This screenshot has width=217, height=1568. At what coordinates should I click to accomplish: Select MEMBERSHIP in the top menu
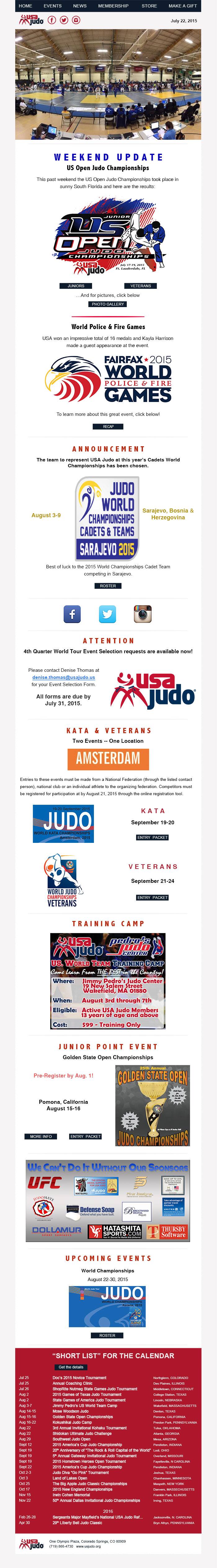click(114, 6)
